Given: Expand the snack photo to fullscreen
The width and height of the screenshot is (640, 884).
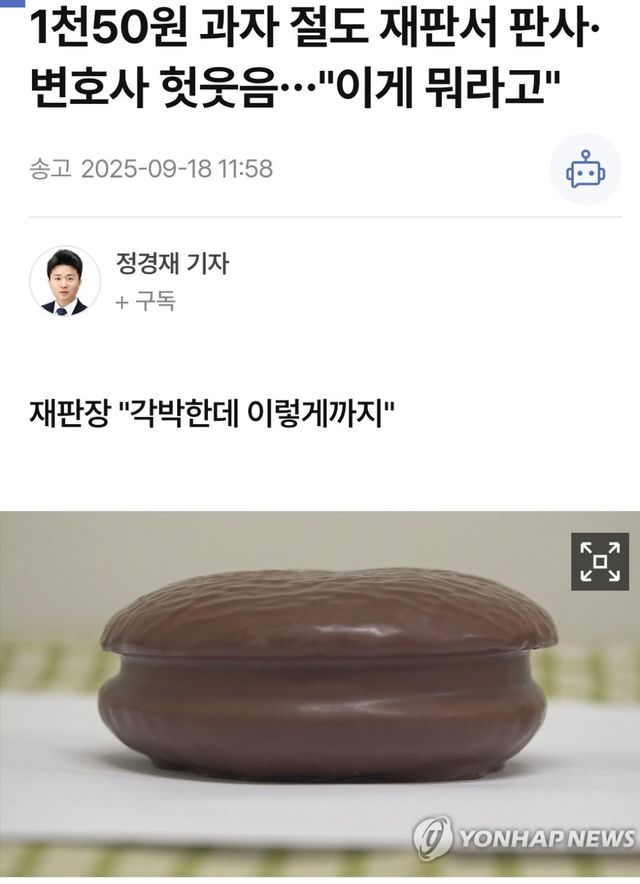Looking at the screenshot, I should pyautogui.click(x=600, y=561).
